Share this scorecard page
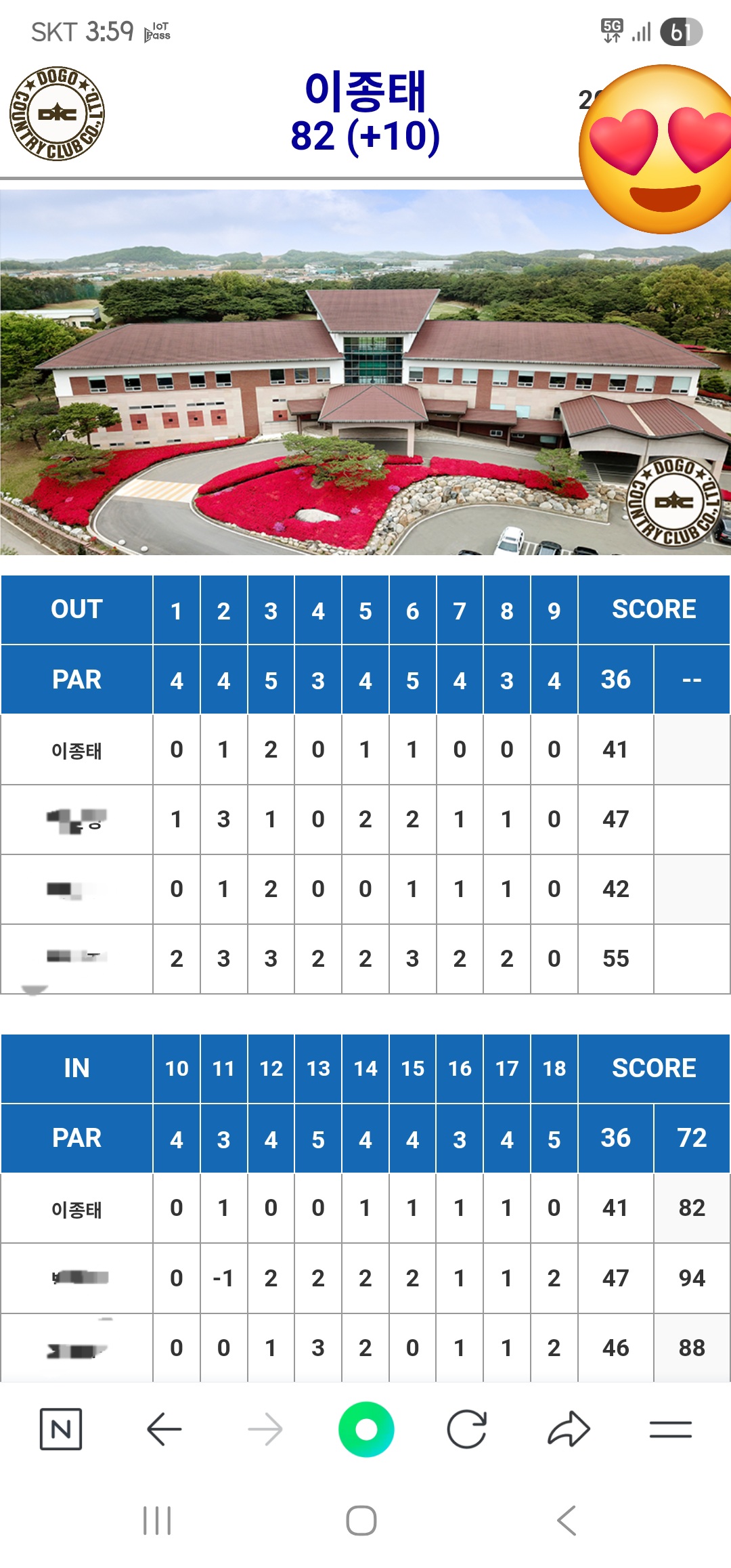731x1568 pixels. pos(569,1429)
